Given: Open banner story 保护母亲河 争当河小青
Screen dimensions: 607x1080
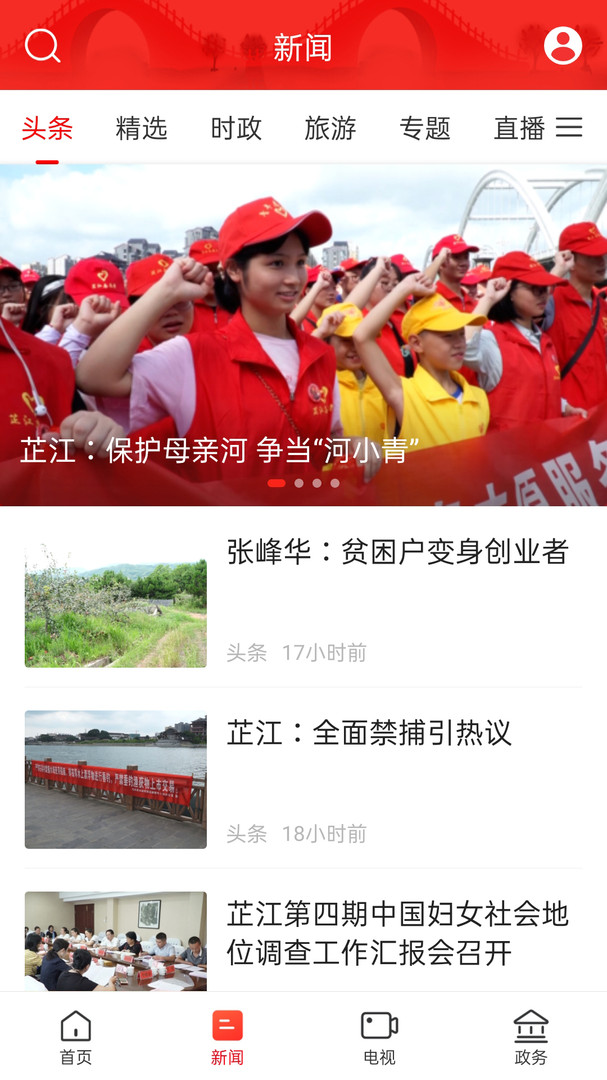Looking at the screenshot, I should [303, 335].
